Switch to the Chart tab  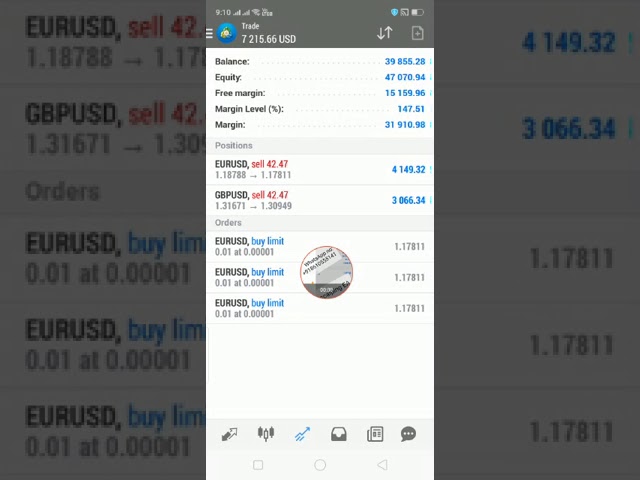pos(266,434)
